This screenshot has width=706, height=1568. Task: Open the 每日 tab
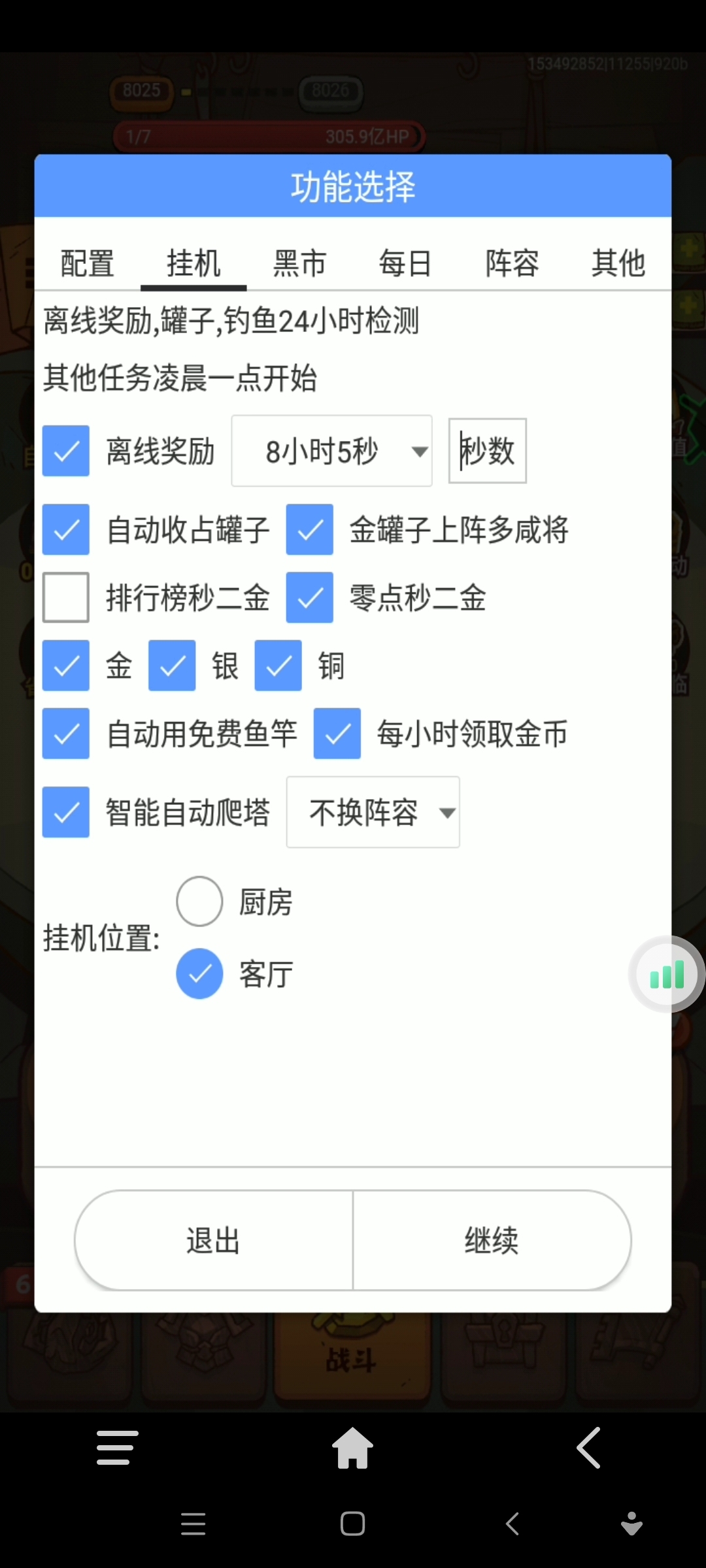click(405, 264)
